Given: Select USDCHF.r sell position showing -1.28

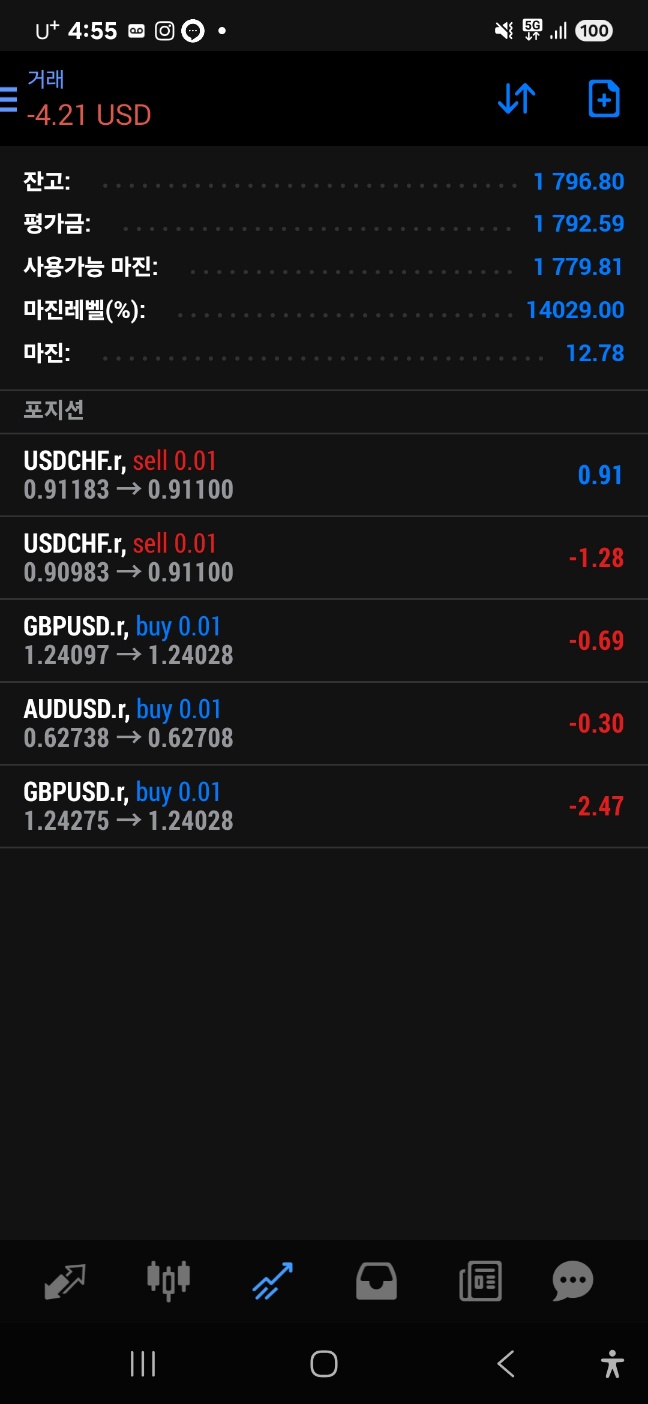Looking at the screenshot, I should tap(324, 558).
